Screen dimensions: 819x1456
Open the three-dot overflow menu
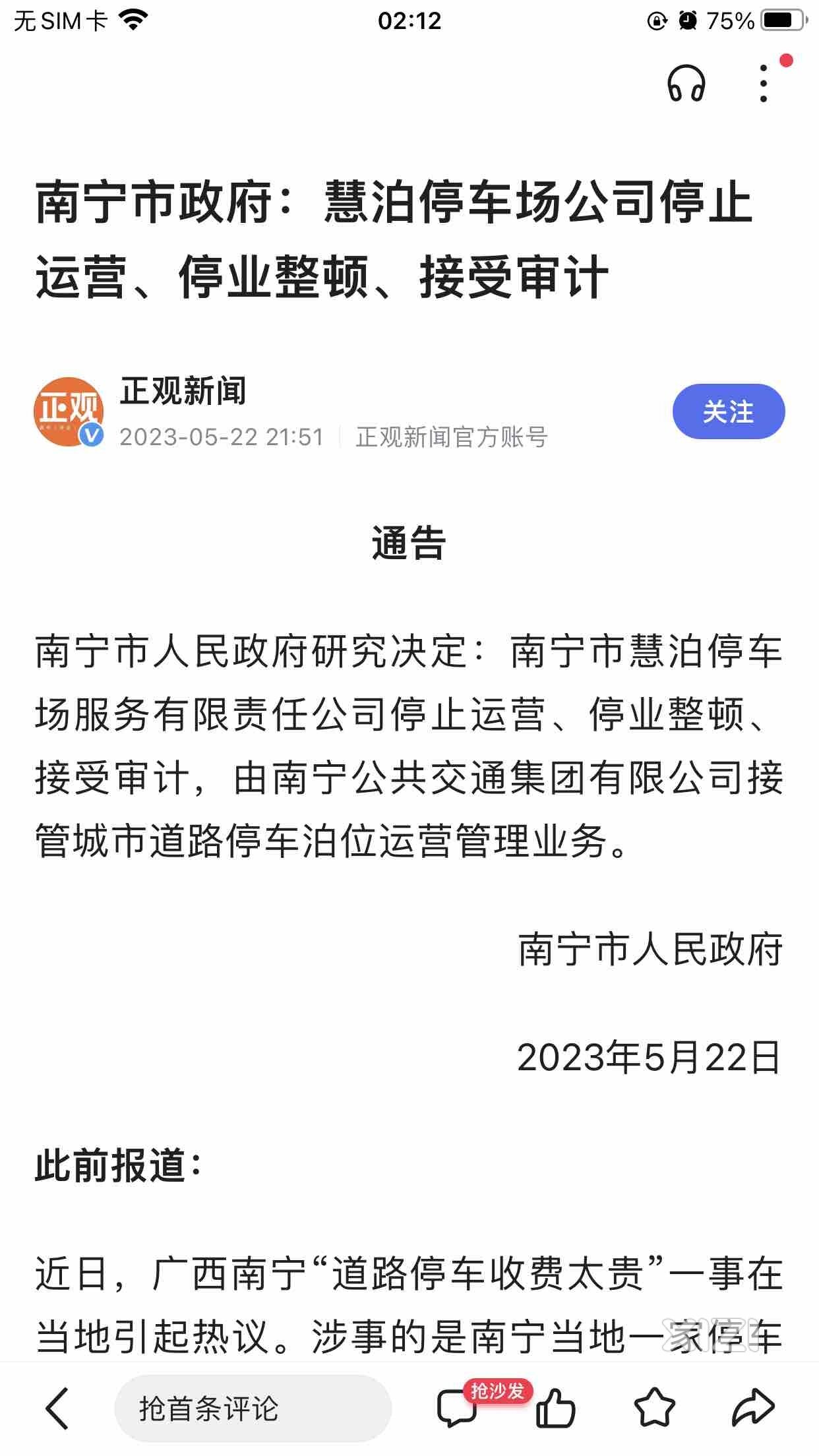click(764, 83)
